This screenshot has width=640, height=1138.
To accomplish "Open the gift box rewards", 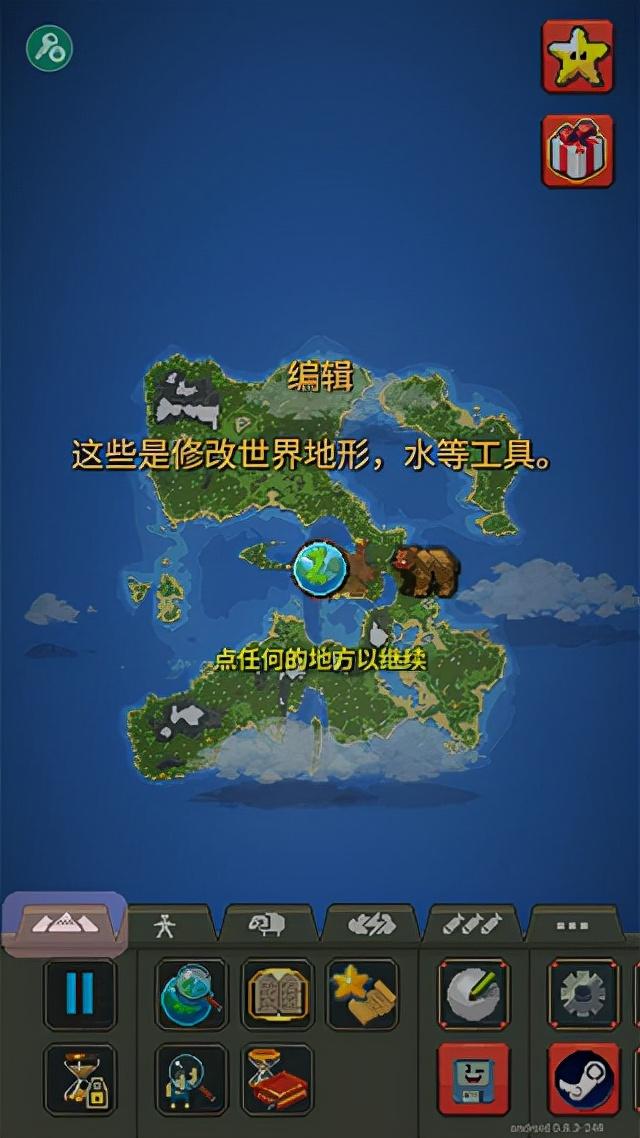I will (x=578, y=151).
